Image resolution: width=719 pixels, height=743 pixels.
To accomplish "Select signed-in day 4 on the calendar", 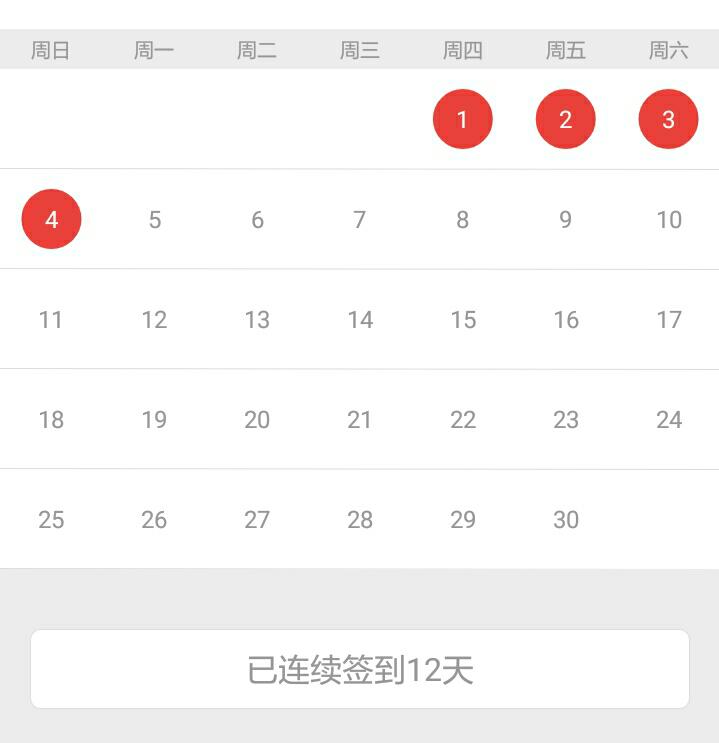I will coord(51,219).
